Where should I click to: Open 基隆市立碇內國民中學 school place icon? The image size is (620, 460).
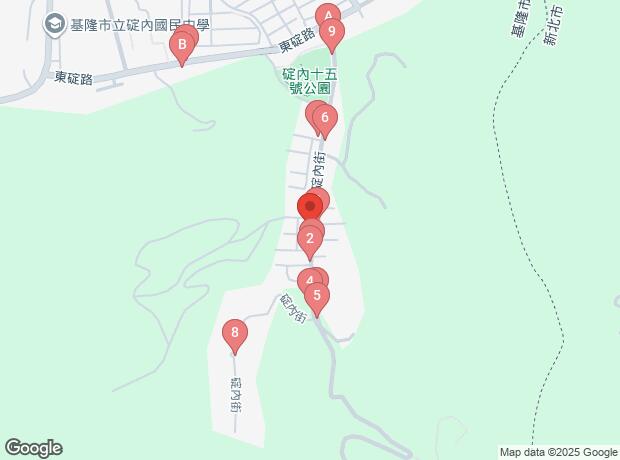(51, 22)
